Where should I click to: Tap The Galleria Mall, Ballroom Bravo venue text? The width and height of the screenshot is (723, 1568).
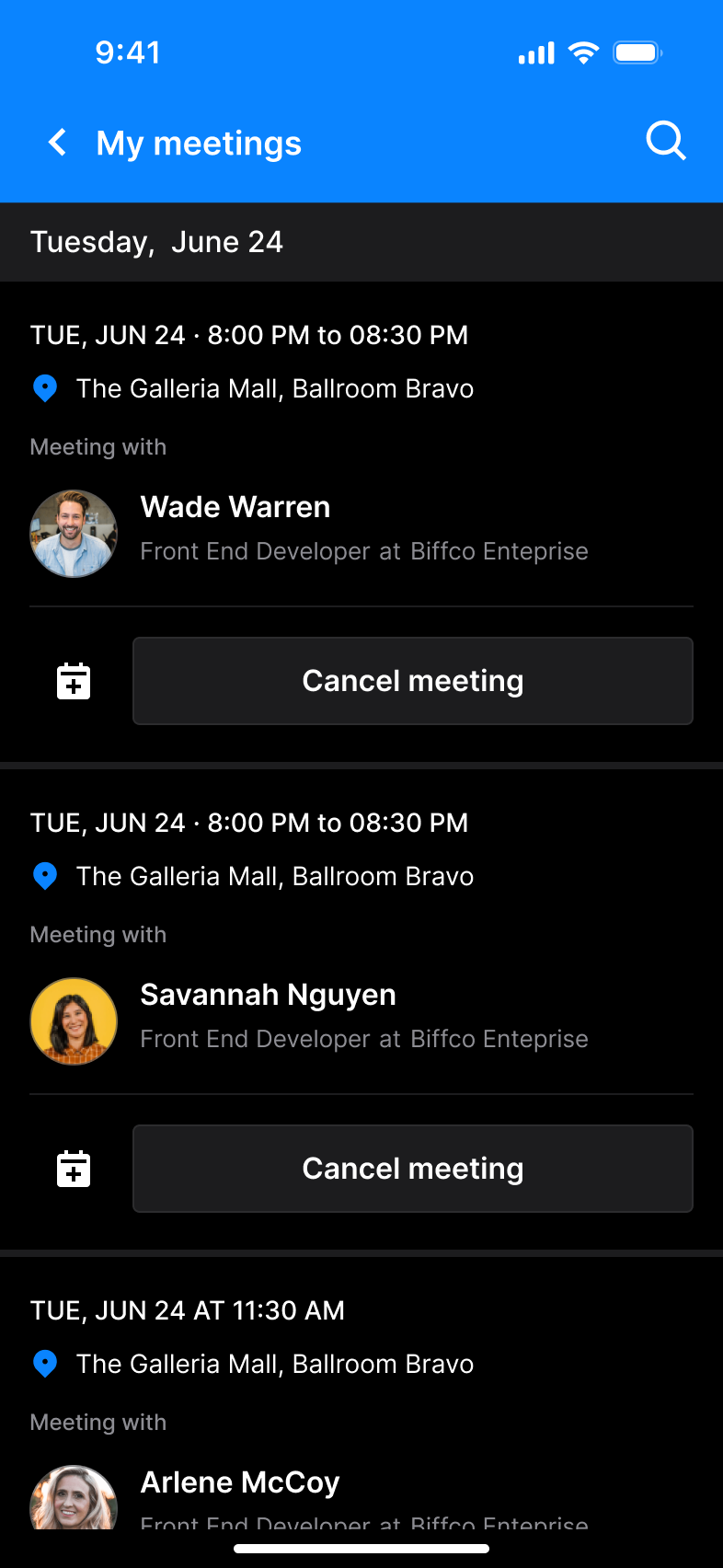point(275,388)
